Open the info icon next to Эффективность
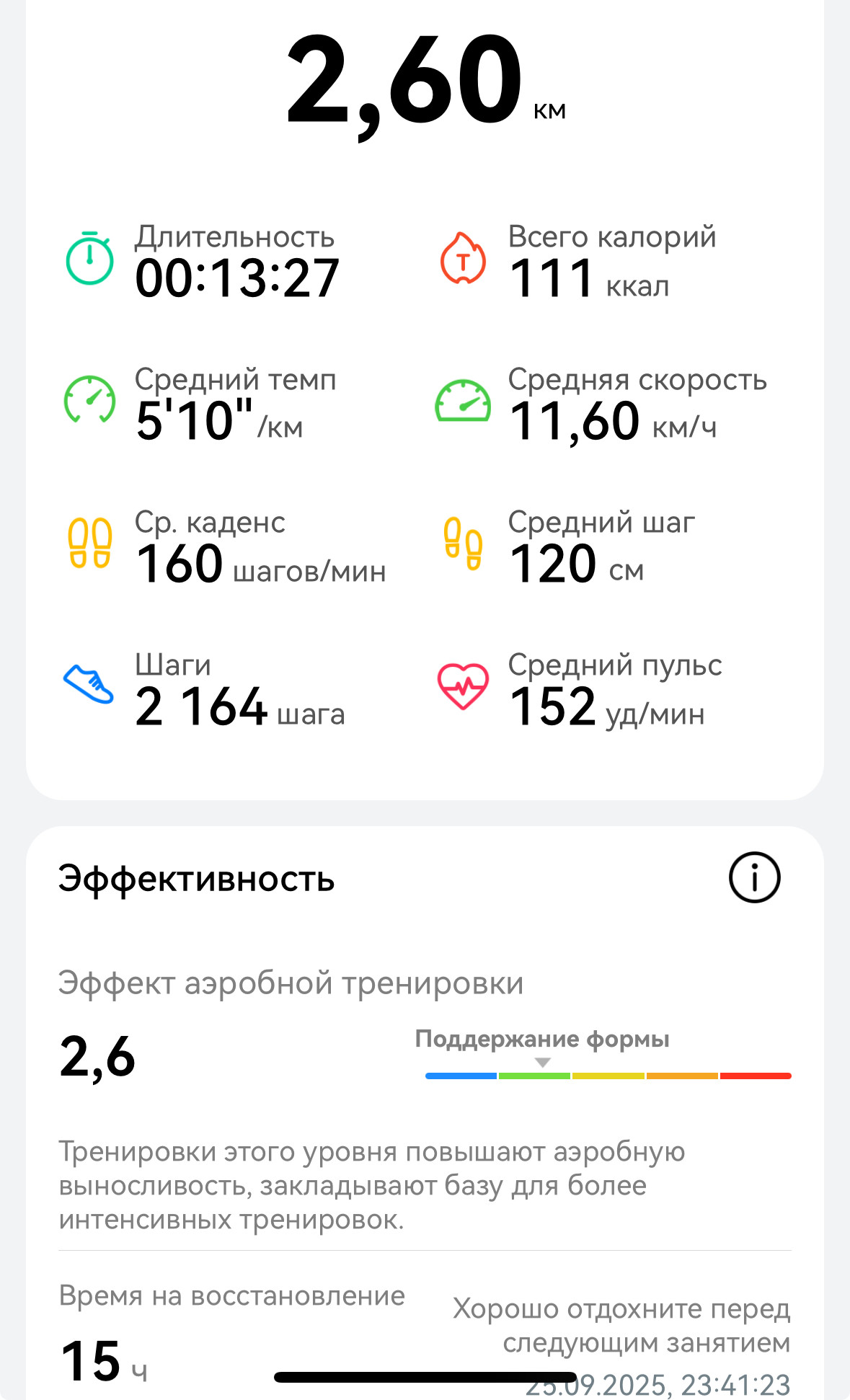The width and height of the screenshot is (850, 1400). tap(754, 877)
